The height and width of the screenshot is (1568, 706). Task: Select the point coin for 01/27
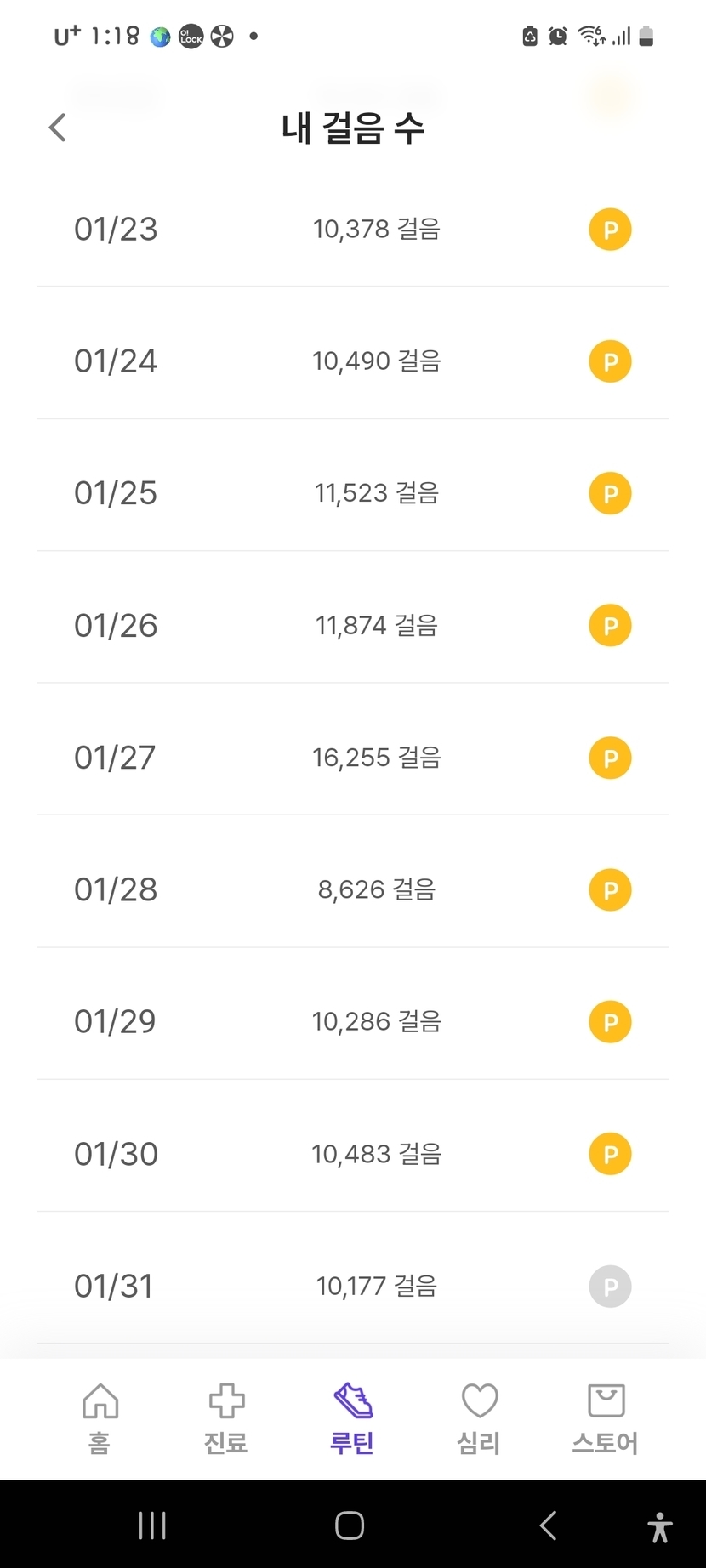[610, 758]
